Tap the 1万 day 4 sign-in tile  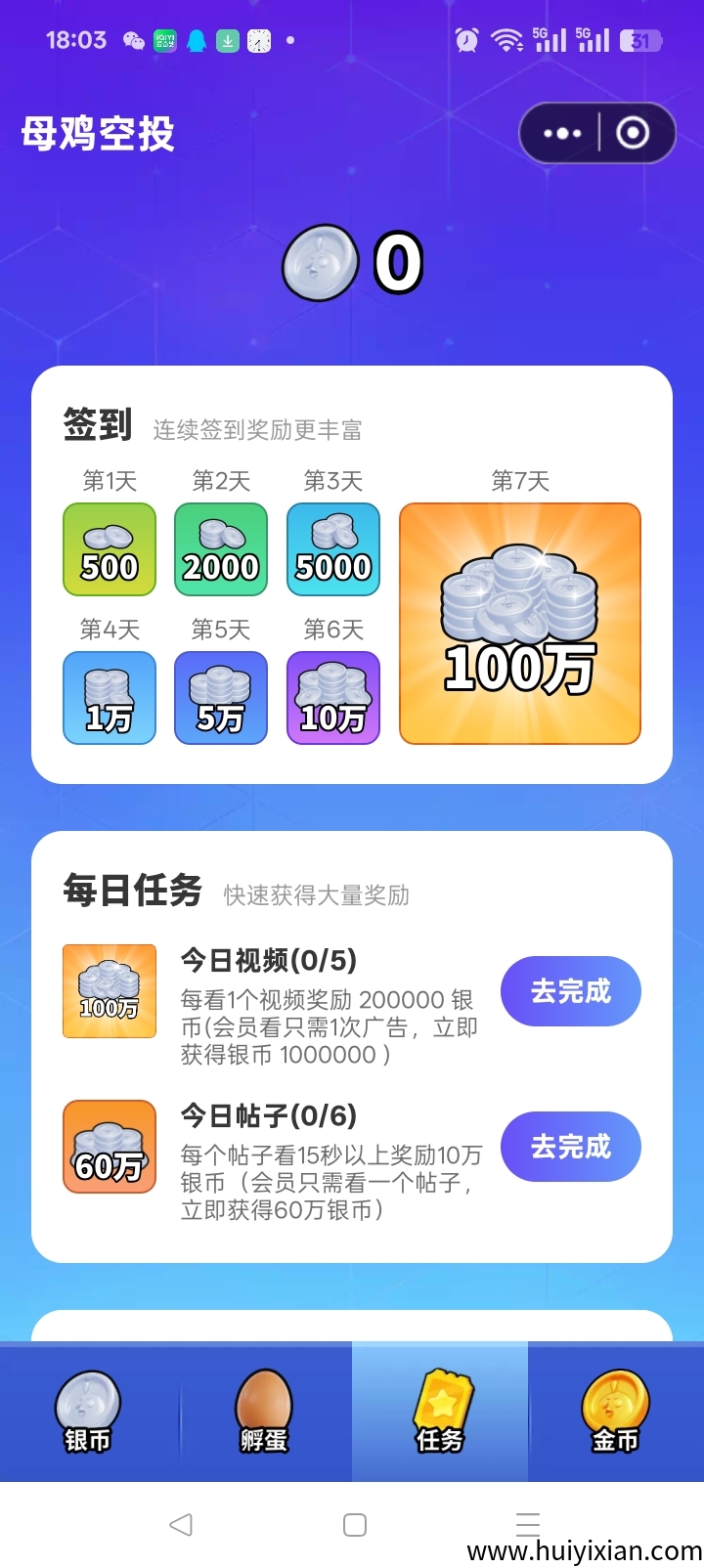[x=109, y=697]
